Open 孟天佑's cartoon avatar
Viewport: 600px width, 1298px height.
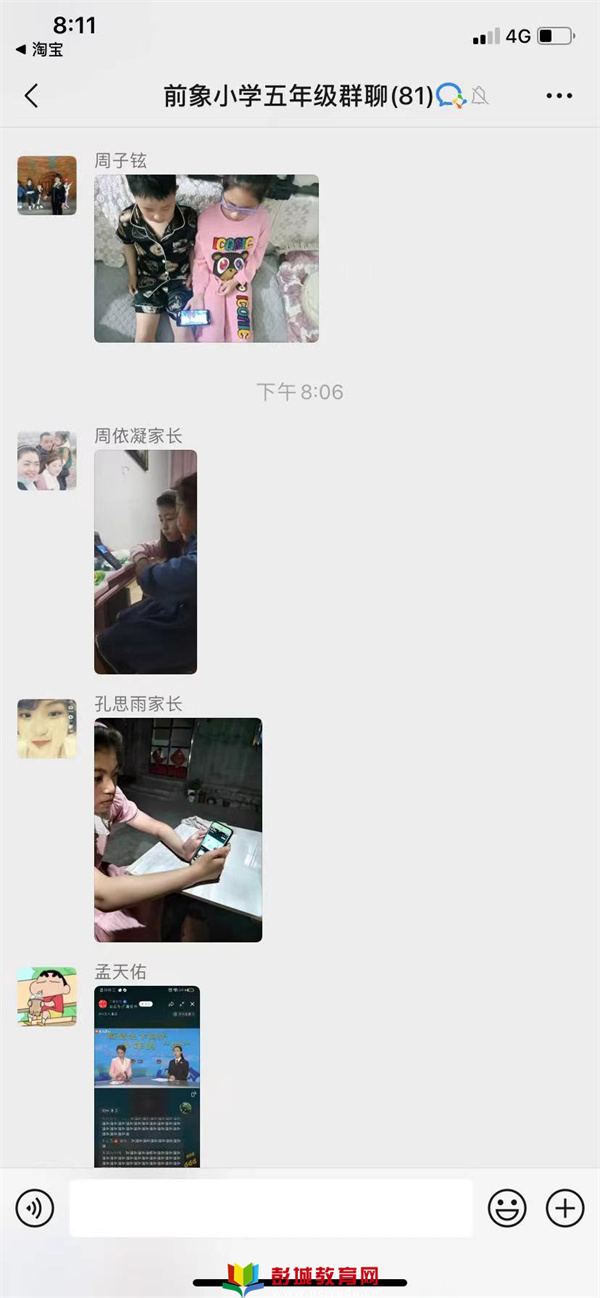47,996
